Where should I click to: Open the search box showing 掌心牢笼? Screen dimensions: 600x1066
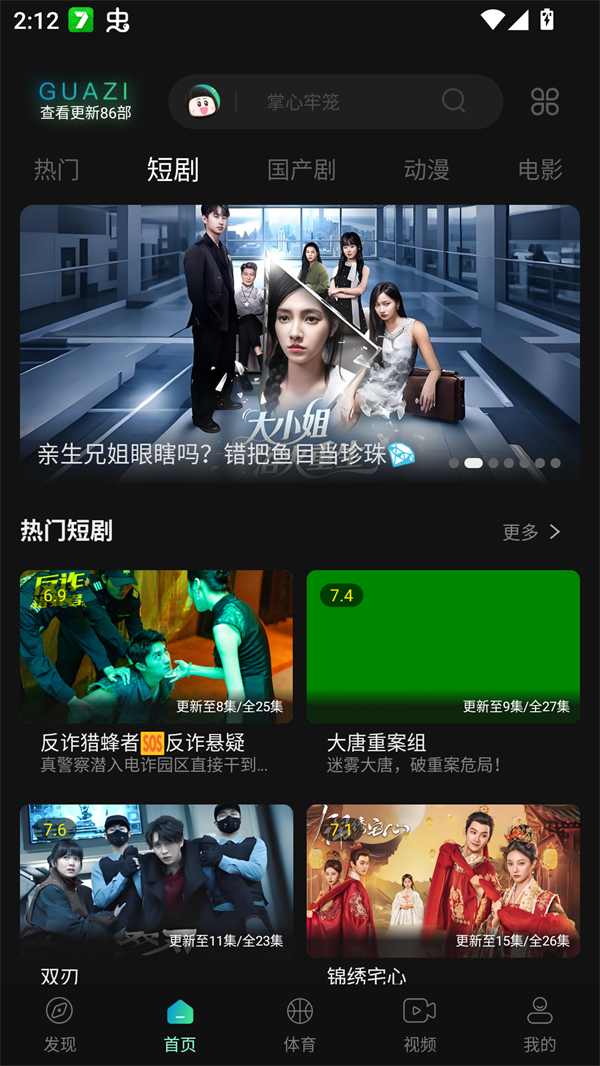tap(330, 102)
